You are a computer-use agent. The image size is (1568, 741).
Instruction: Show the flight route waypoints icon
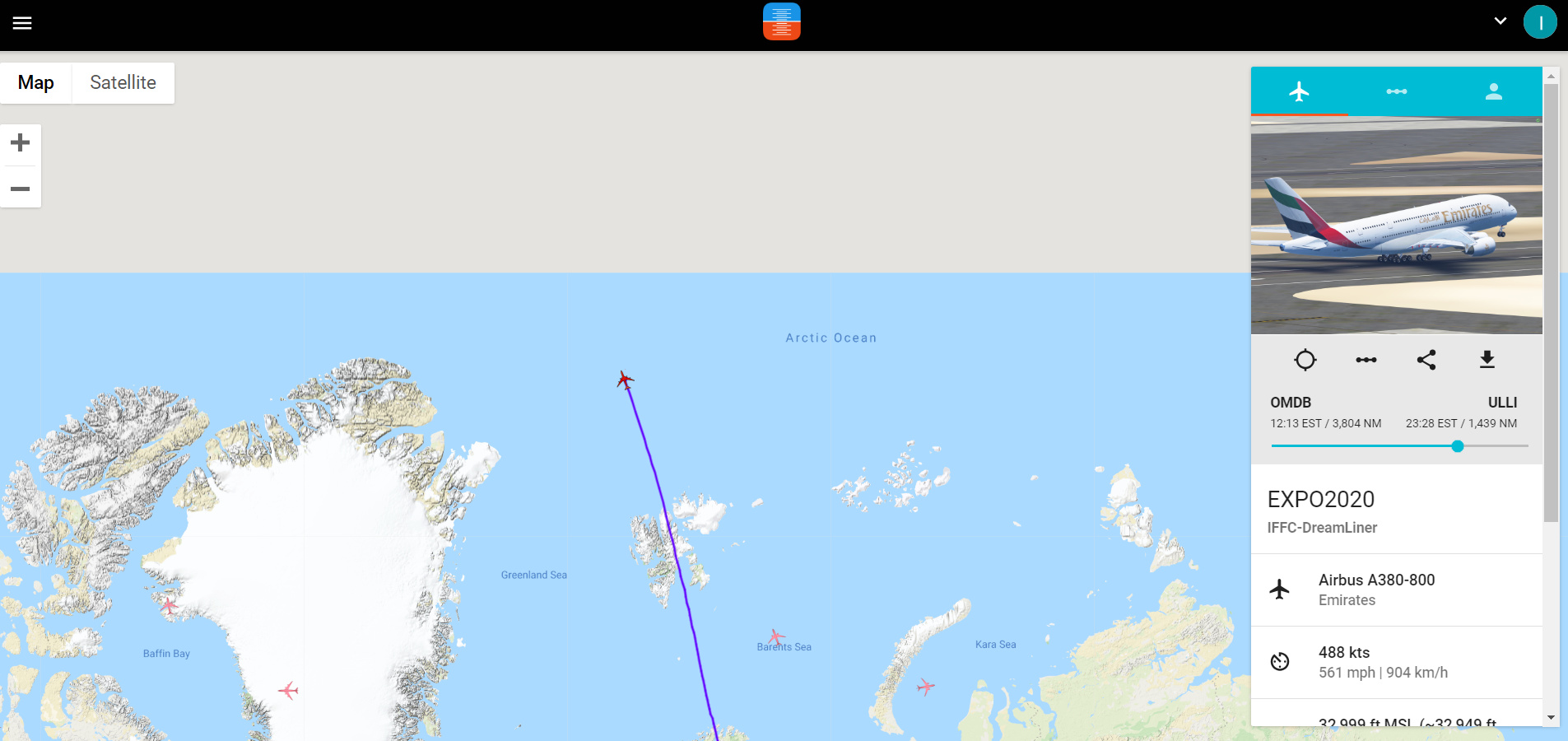(x=1366, y=360)
